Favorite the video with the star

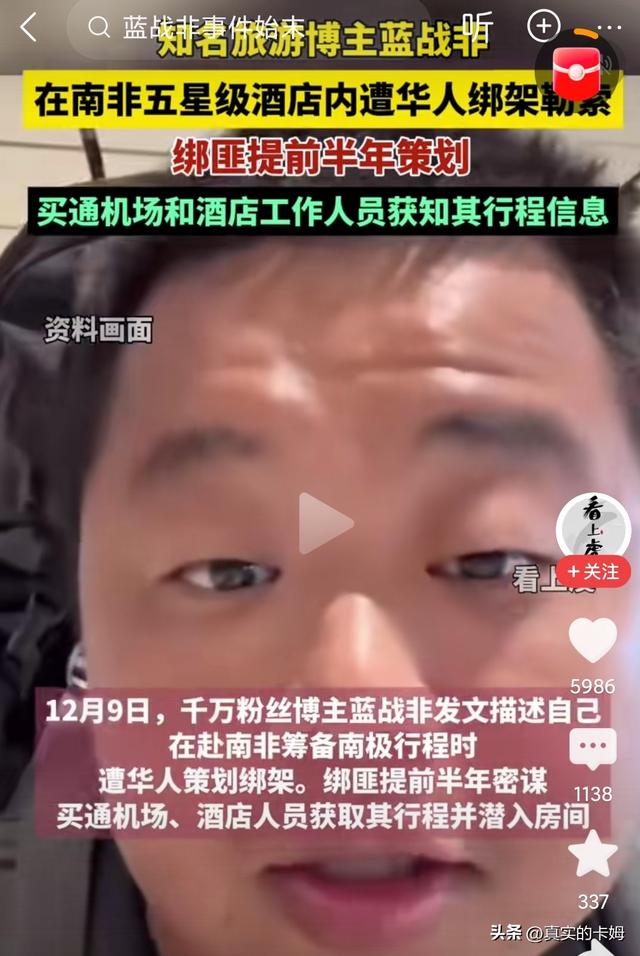593,855
